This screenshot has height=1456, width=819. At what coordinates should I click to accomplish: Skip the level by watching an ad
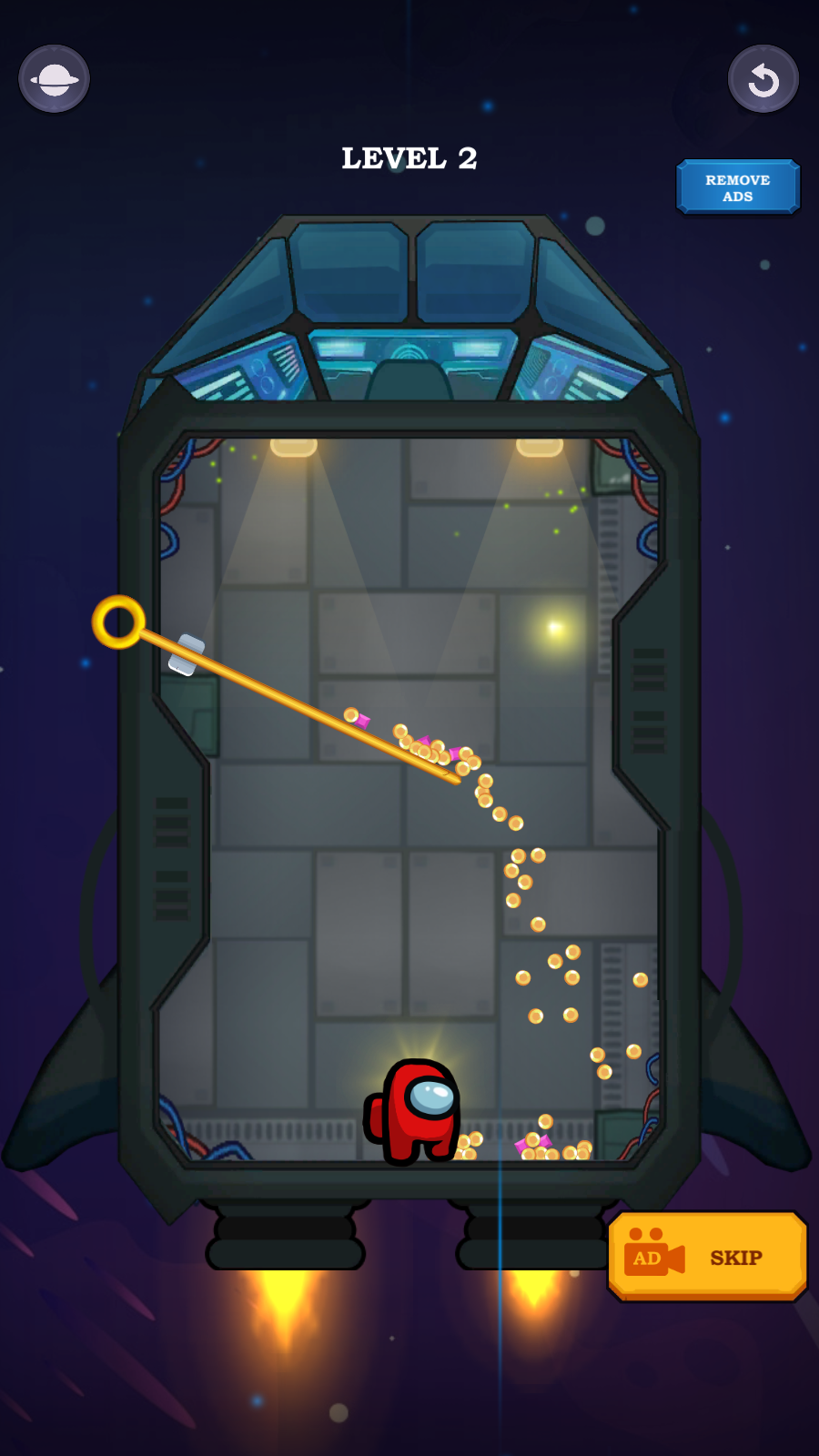[x=707, y=1257]
